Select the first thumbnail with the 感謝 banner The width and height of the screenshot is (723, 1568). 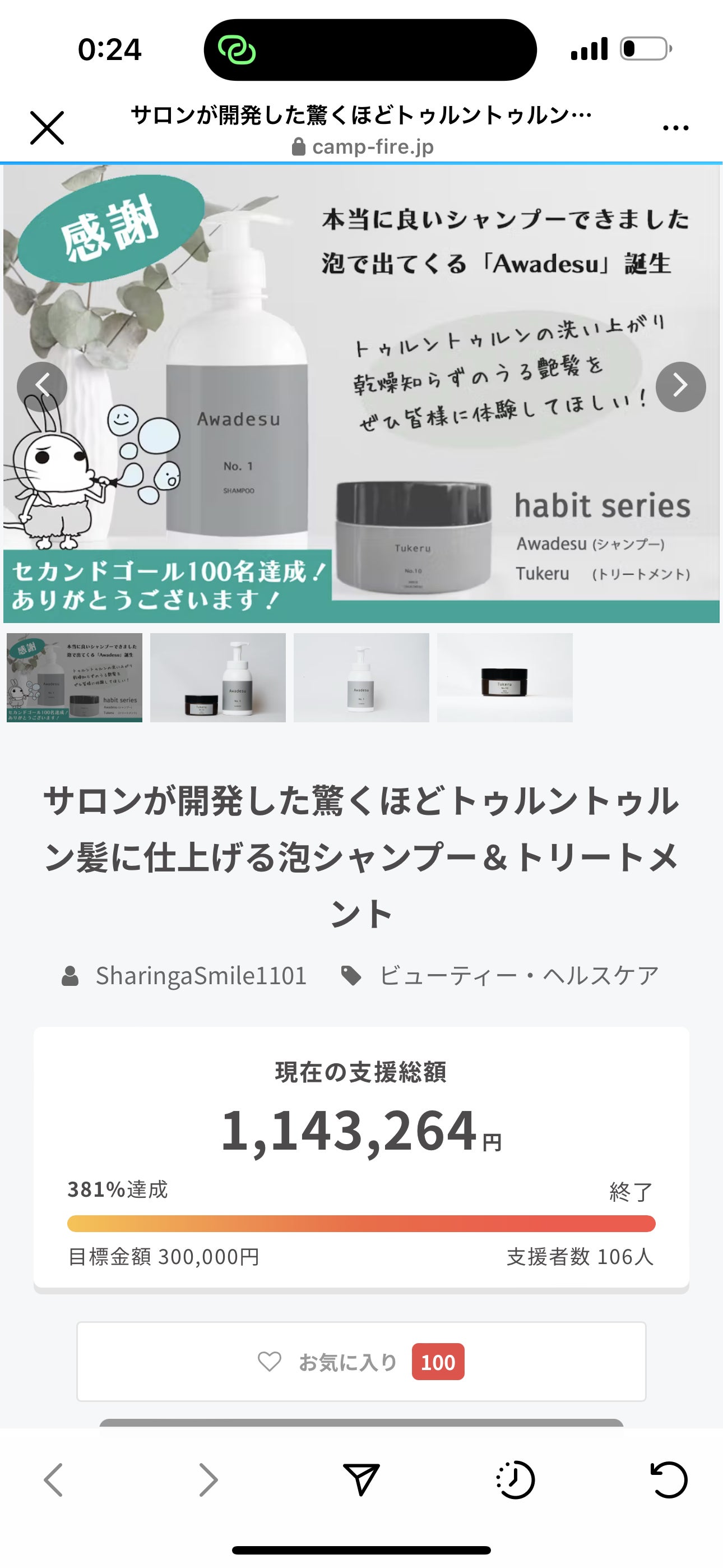[74, 677]
